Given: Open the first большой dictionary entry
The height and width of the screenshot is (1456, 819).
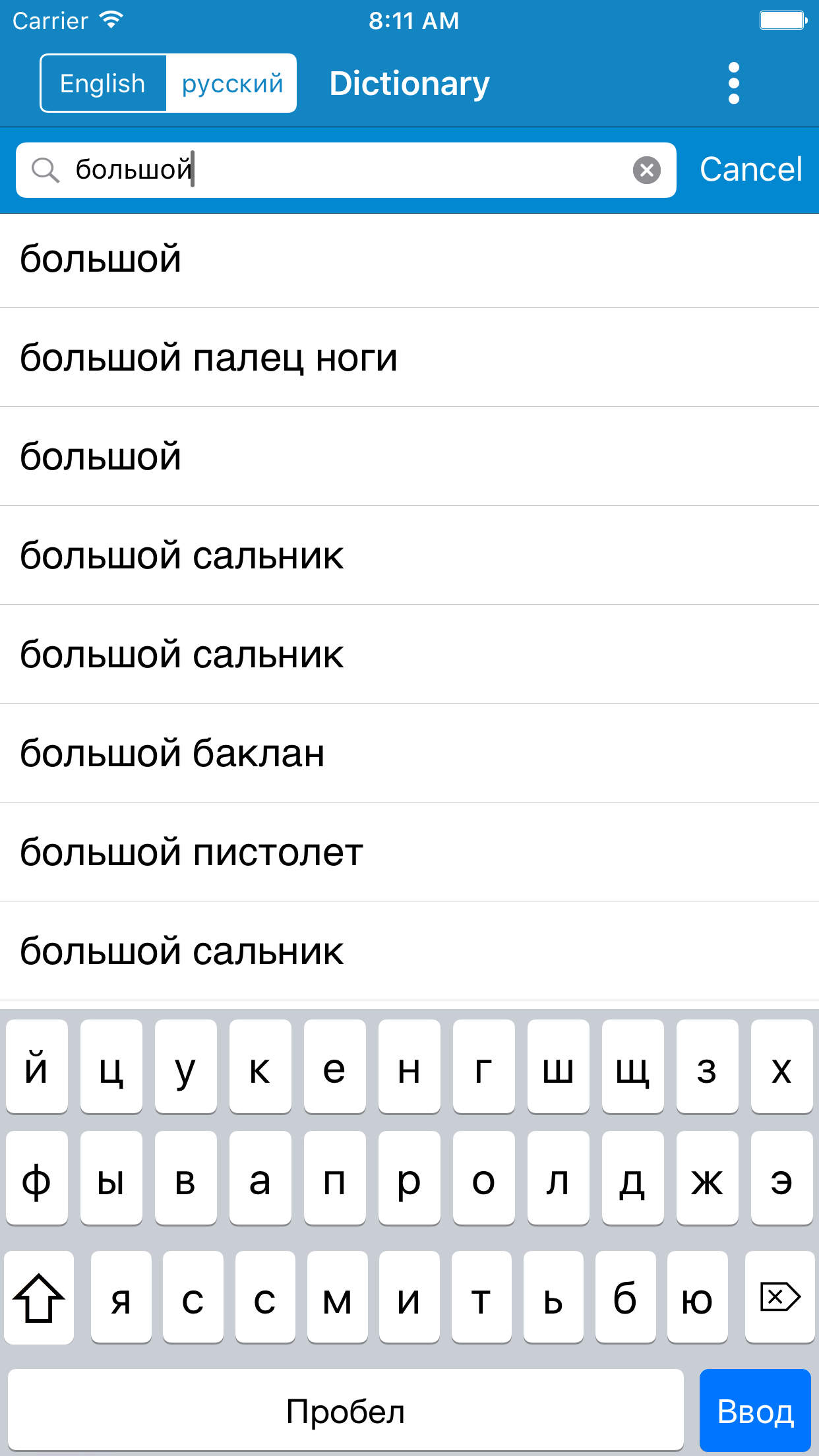Looking at the screenshot, I should pos(409,259).
